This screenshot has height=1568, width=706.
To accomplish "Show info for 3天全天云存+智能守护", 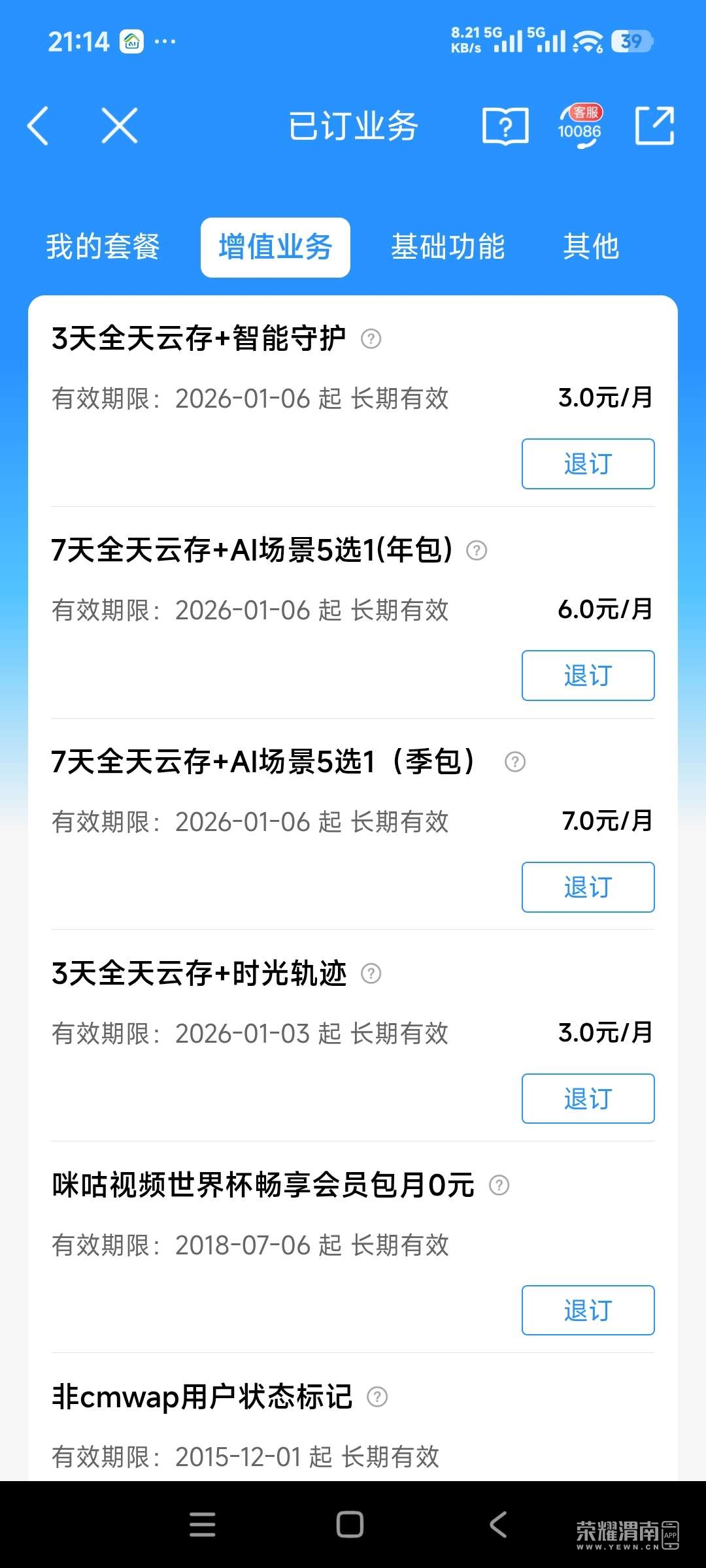I will 371,339.
